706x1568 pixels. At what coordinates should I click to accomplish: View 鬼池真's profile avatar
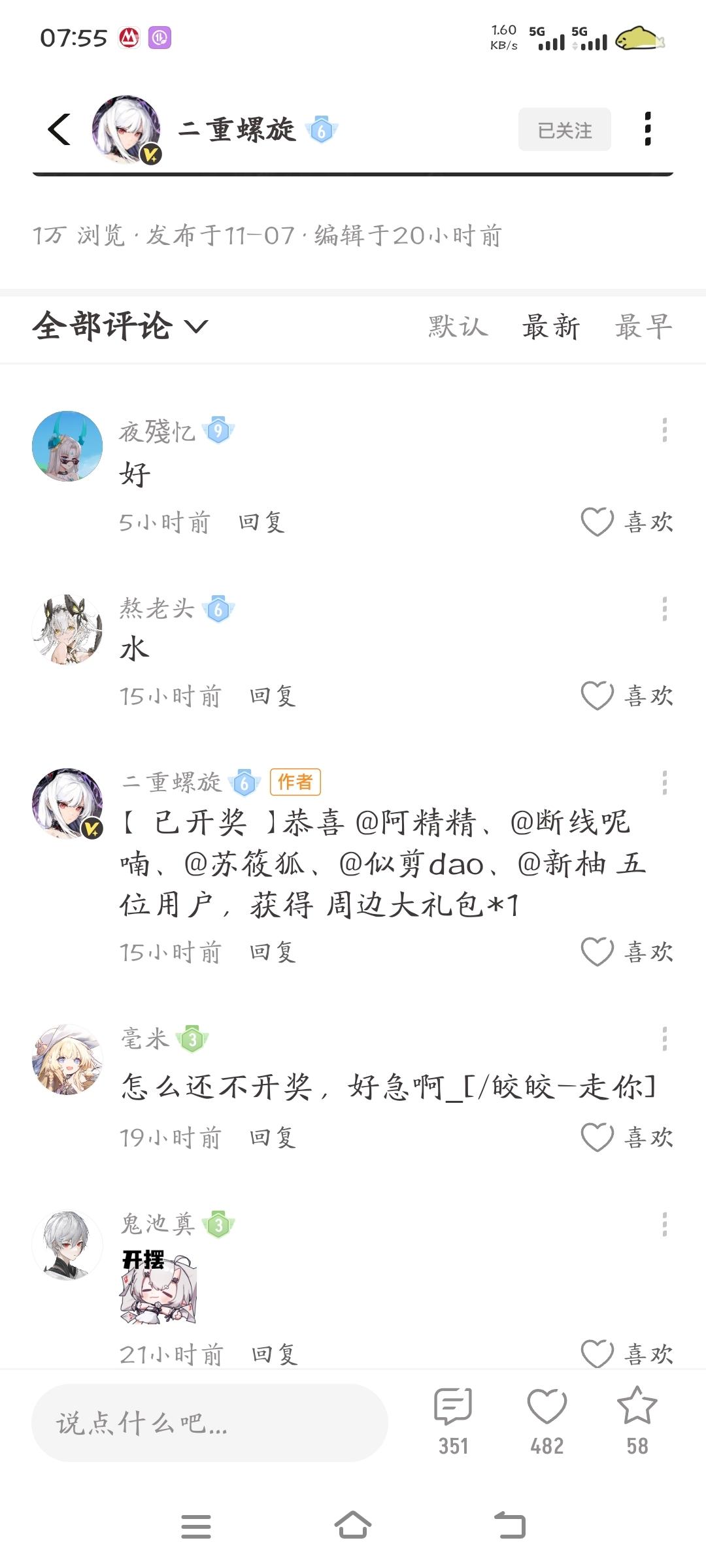coord(67,1245)
